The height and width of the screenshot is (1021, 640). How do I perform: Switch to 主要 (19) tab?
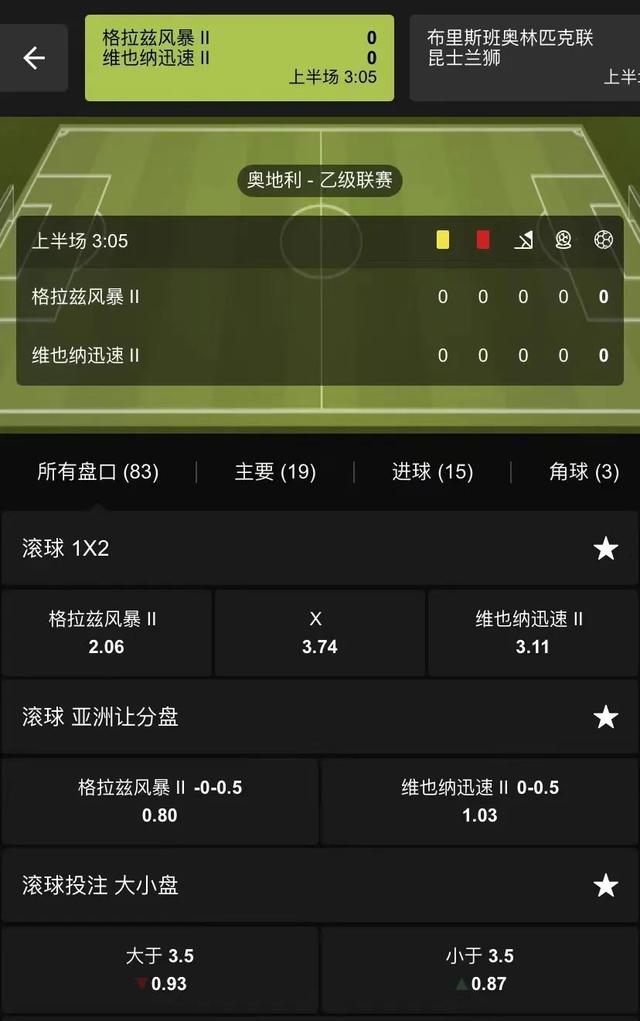tap(275, 472)
